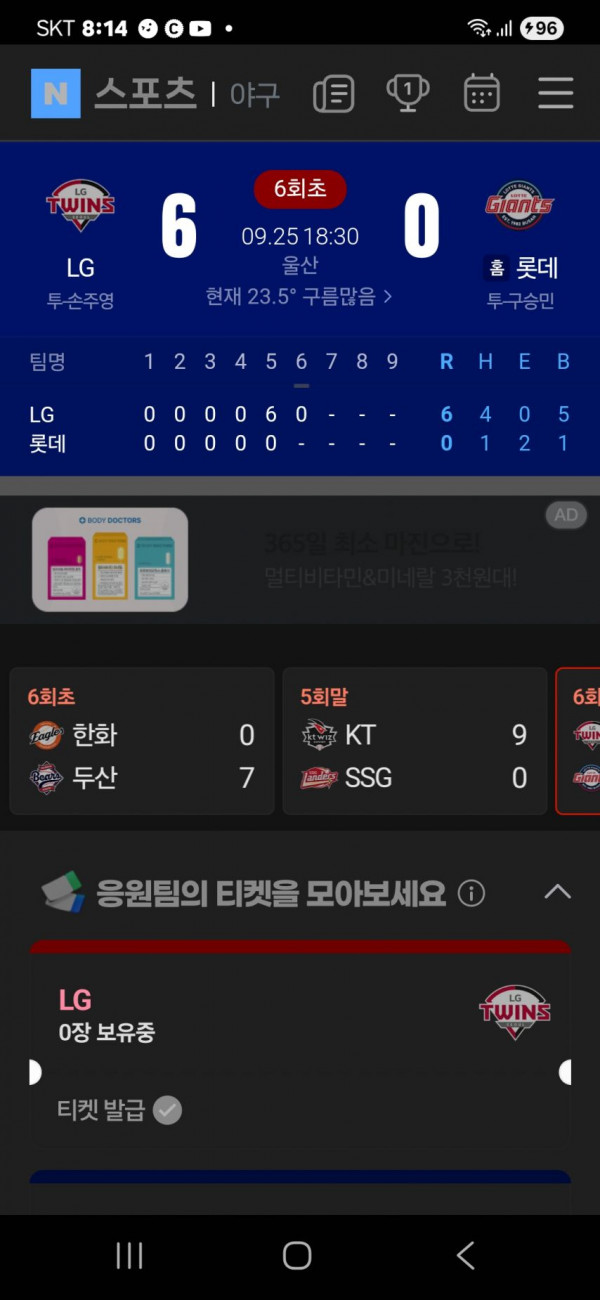Go back with system back button
The height and width of the screenshot is (1300, 600).
465,1256
